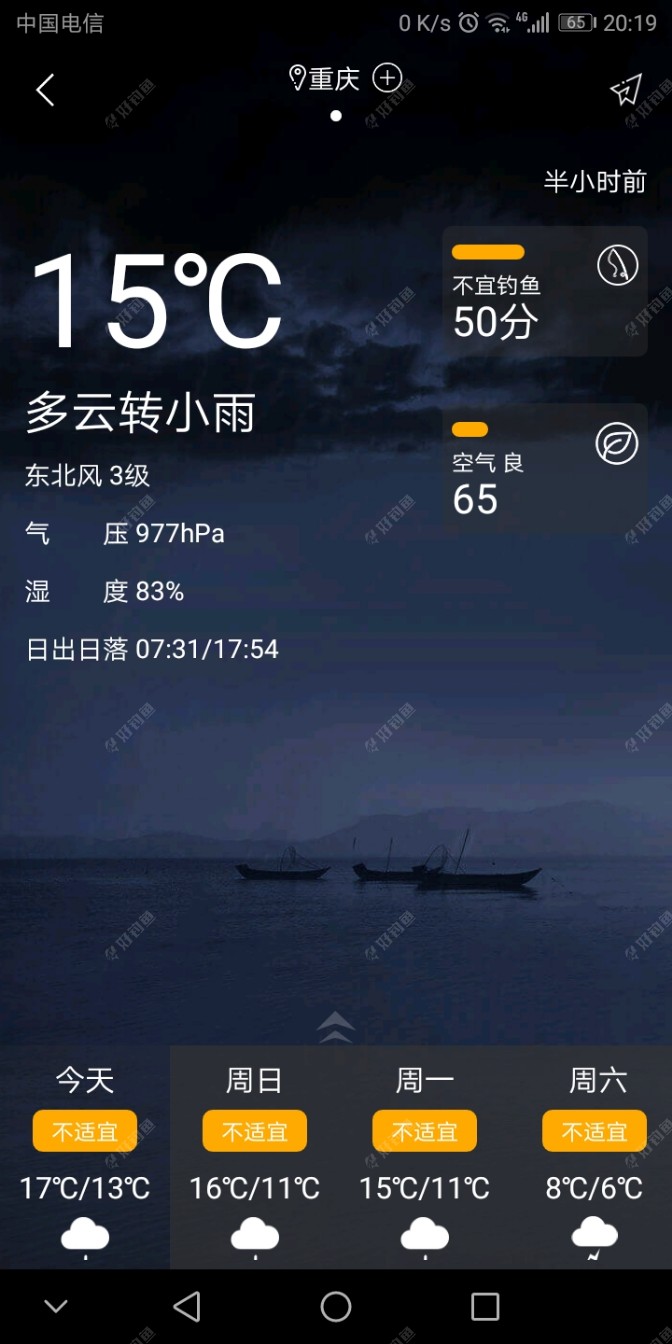This screenshot has width=672, height=1344.
Task: Select the 周一 forecast column
Action: coord(425,1157)
